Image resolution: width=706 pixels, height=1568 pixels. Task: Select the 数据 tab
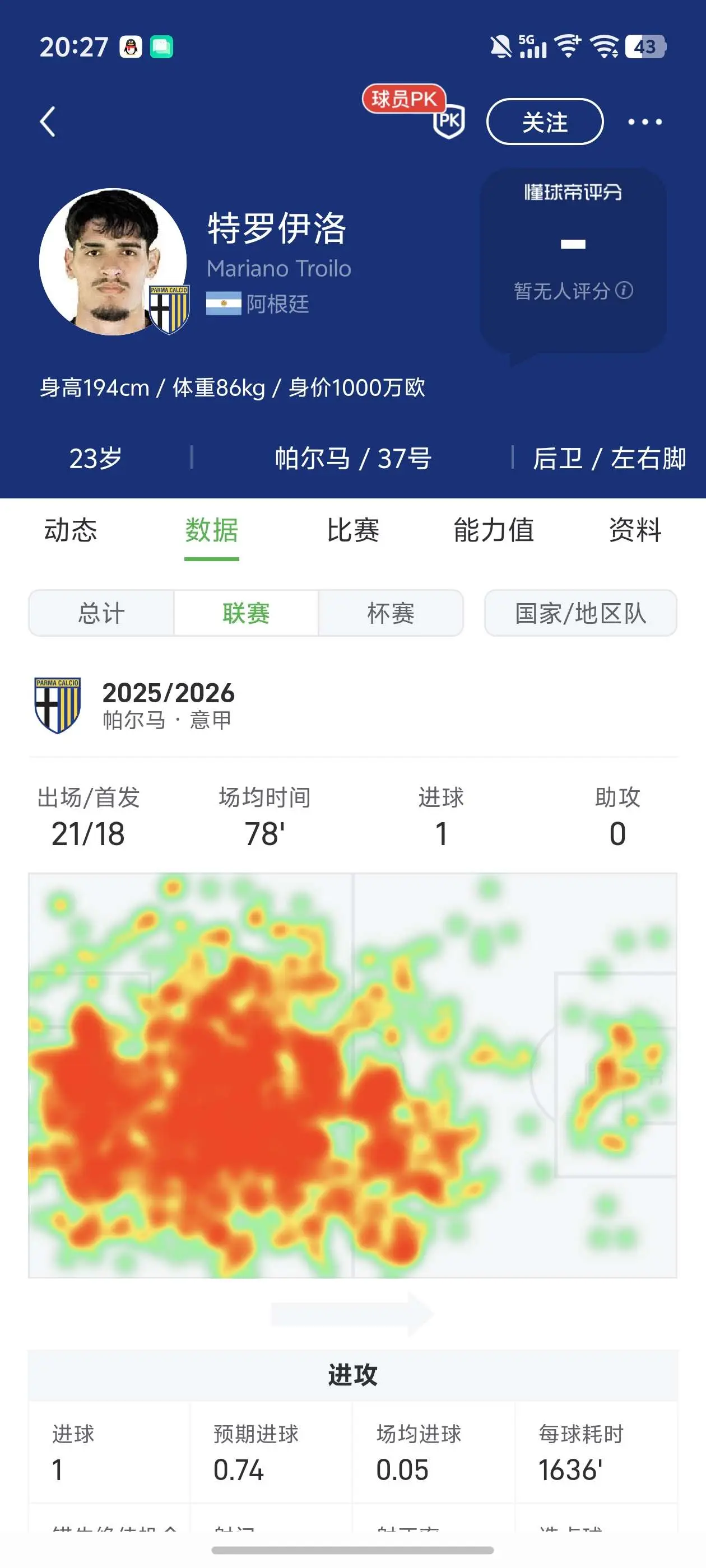pyautogui.click(x=211, y=530)
